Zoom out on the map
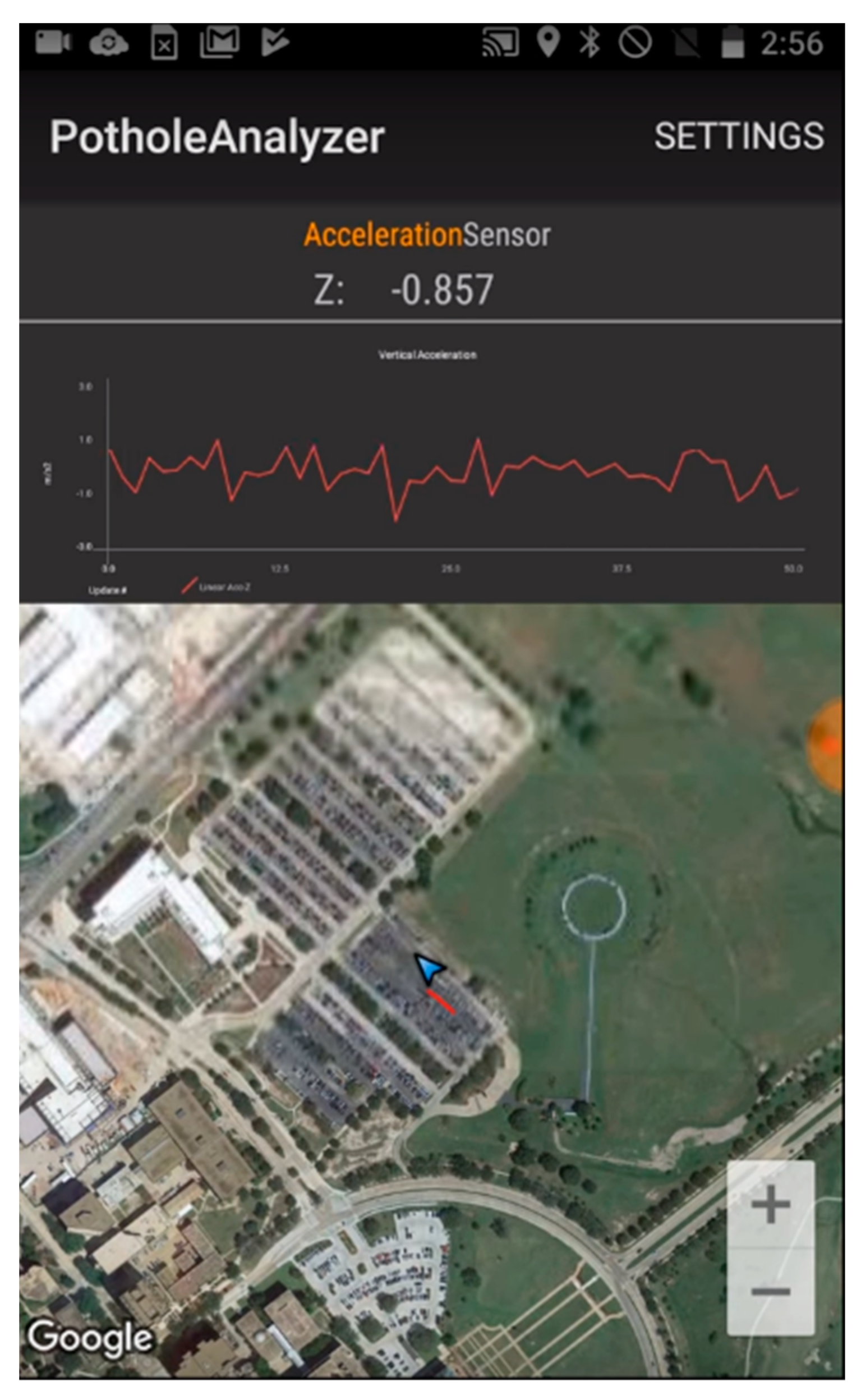This screenshot has width=861, height=1400. coord(770,1291)
